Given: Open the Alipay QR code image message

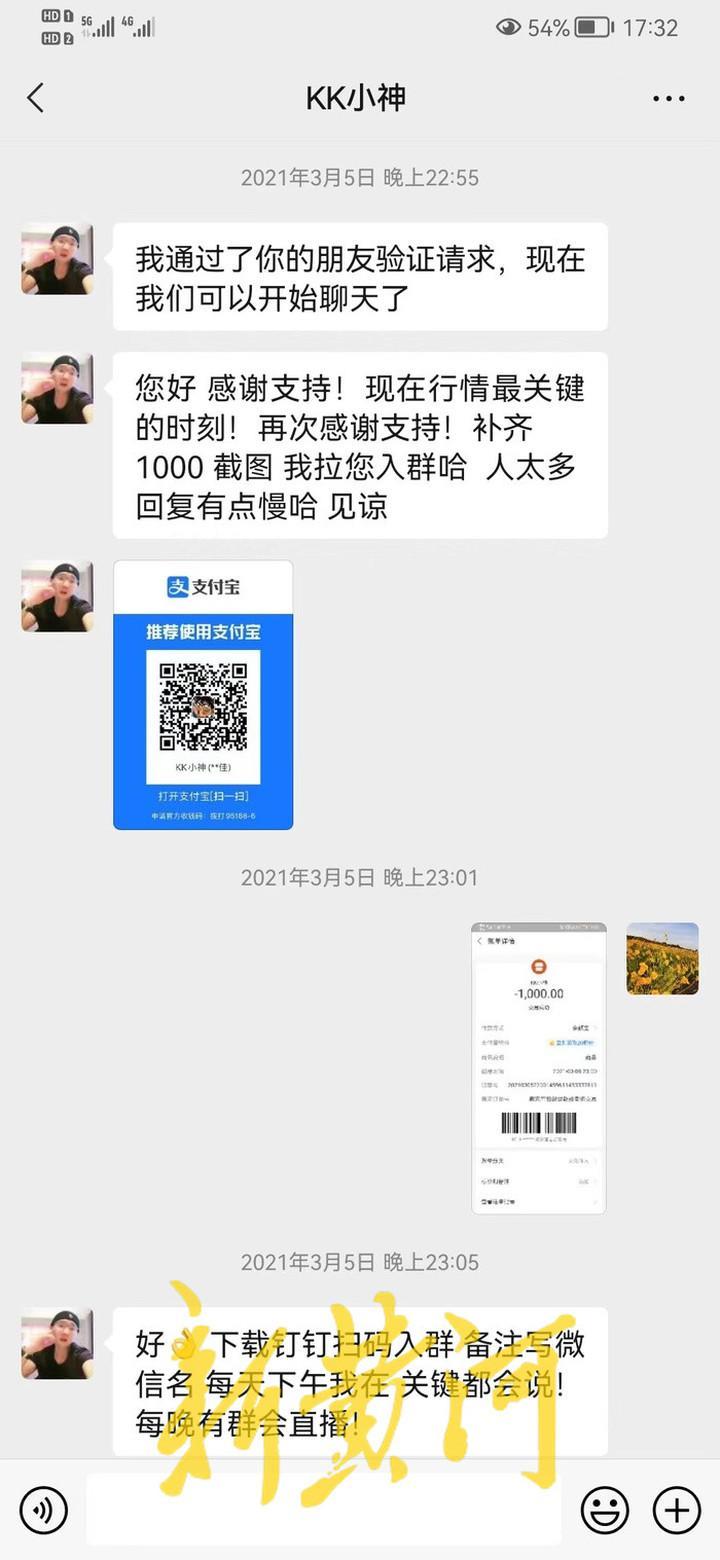Looking at the screenshot, I should [203, 695].
